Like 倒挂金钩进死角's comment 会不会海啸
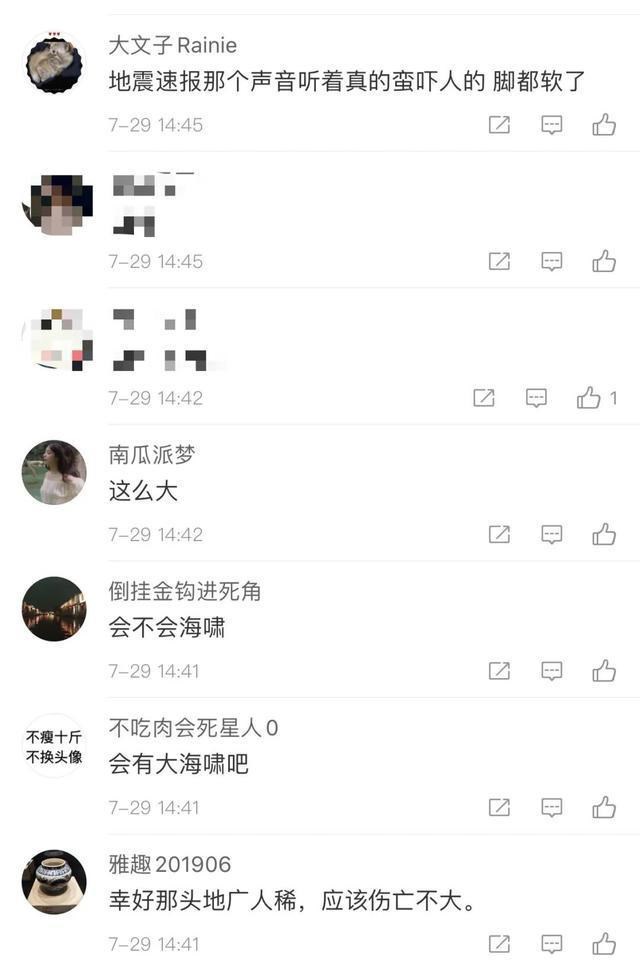 (603, 671)
